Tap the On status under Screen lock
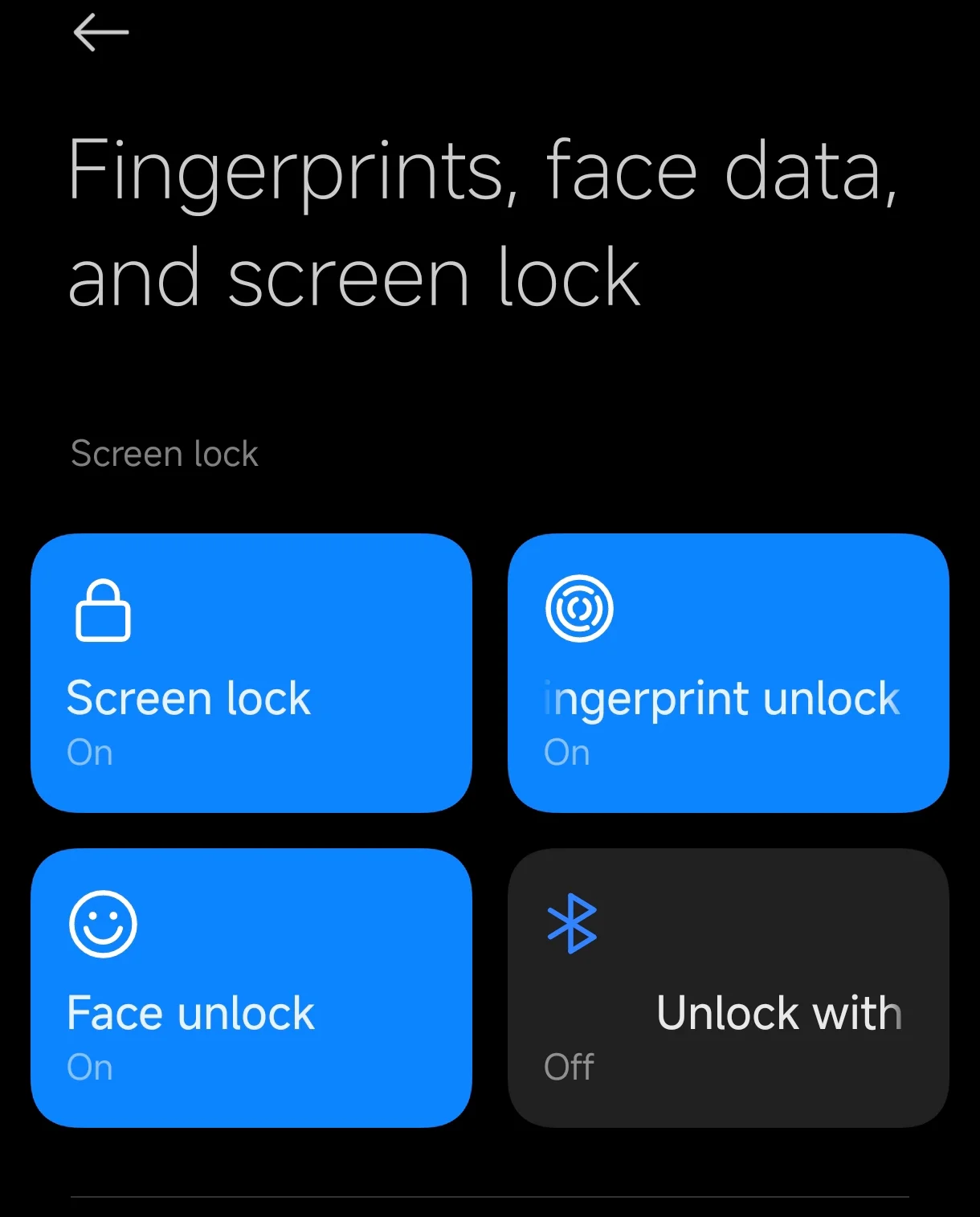Viewport: 980px width, 1217px height. pos(89,753)
